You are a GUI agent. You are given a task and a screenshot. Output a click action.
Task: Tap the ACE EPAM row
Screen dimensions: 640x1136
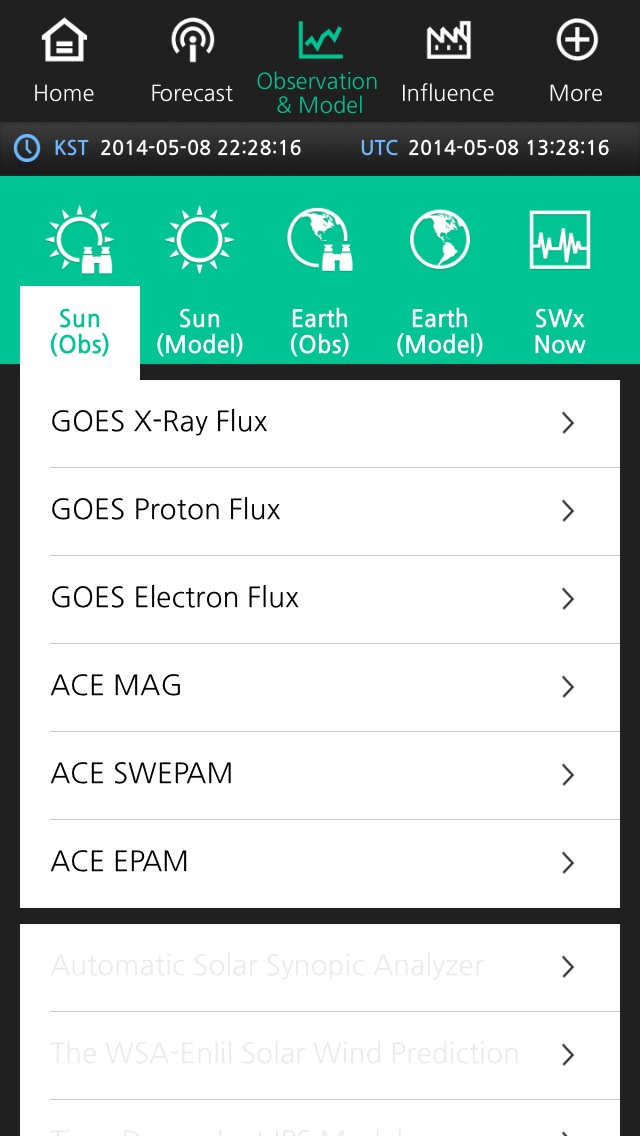(x=320, y=863)
